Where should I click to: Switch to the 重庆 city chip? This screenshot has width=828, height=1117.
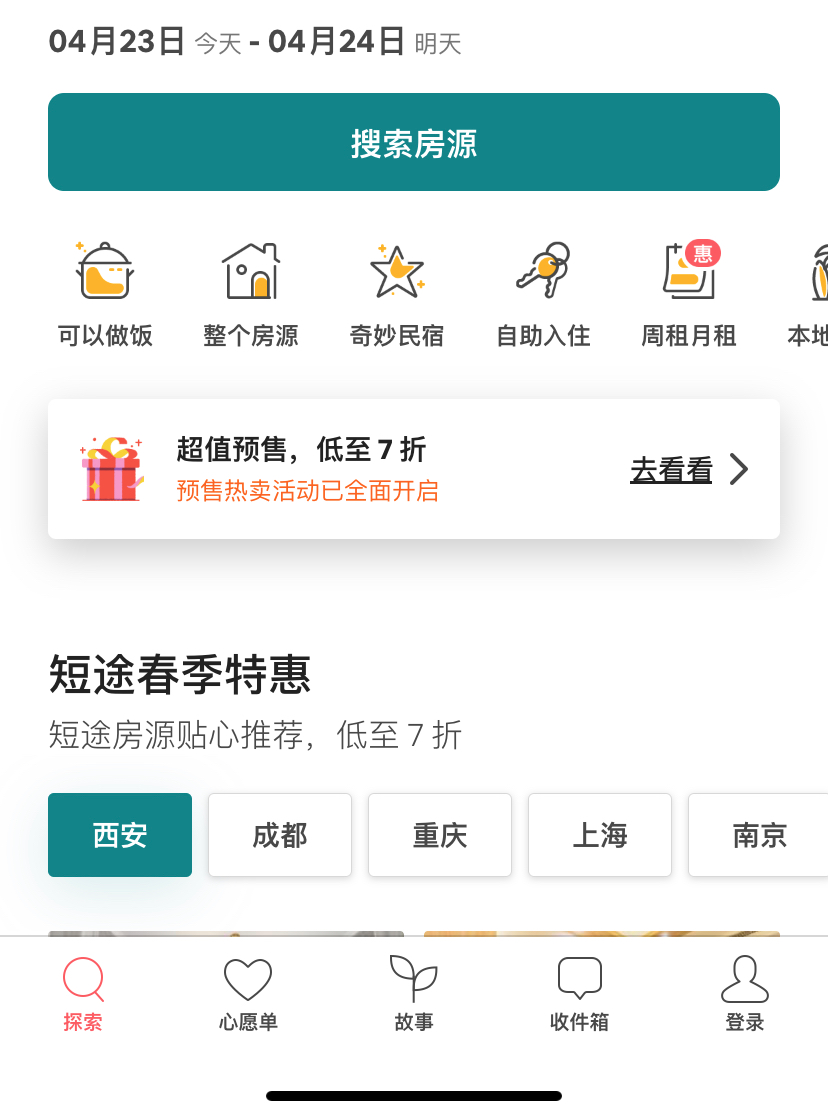click(x=440, y=835)
